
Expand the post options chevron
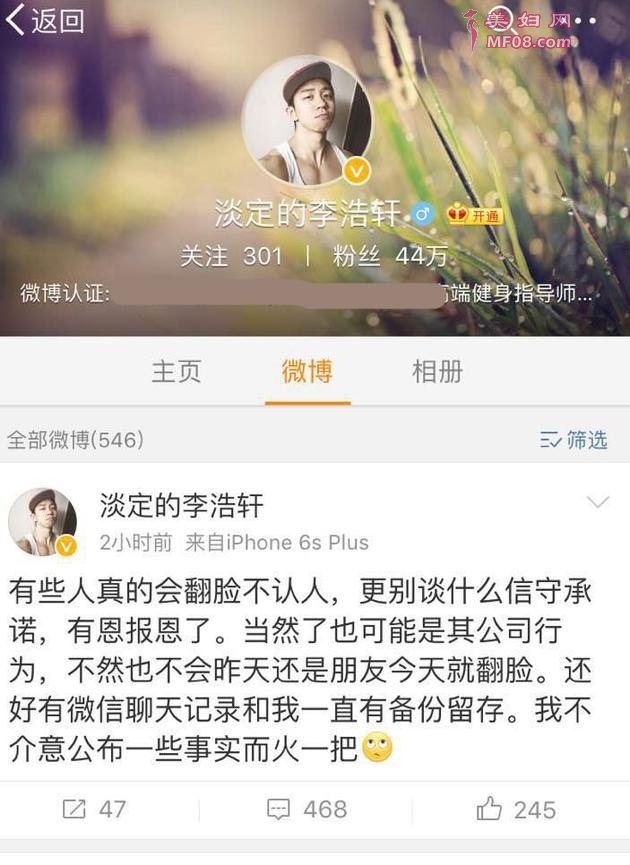coord(597,502)
